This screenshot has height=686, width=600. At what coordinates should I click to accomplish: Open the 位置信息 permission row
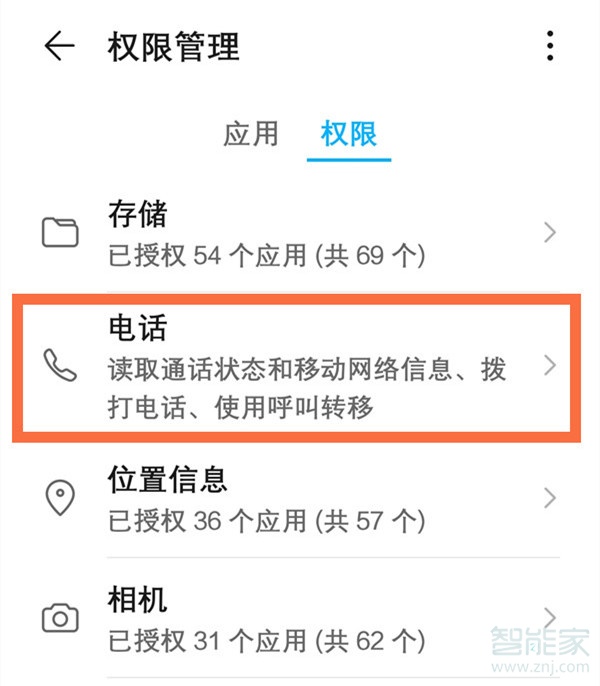(300, 498)
